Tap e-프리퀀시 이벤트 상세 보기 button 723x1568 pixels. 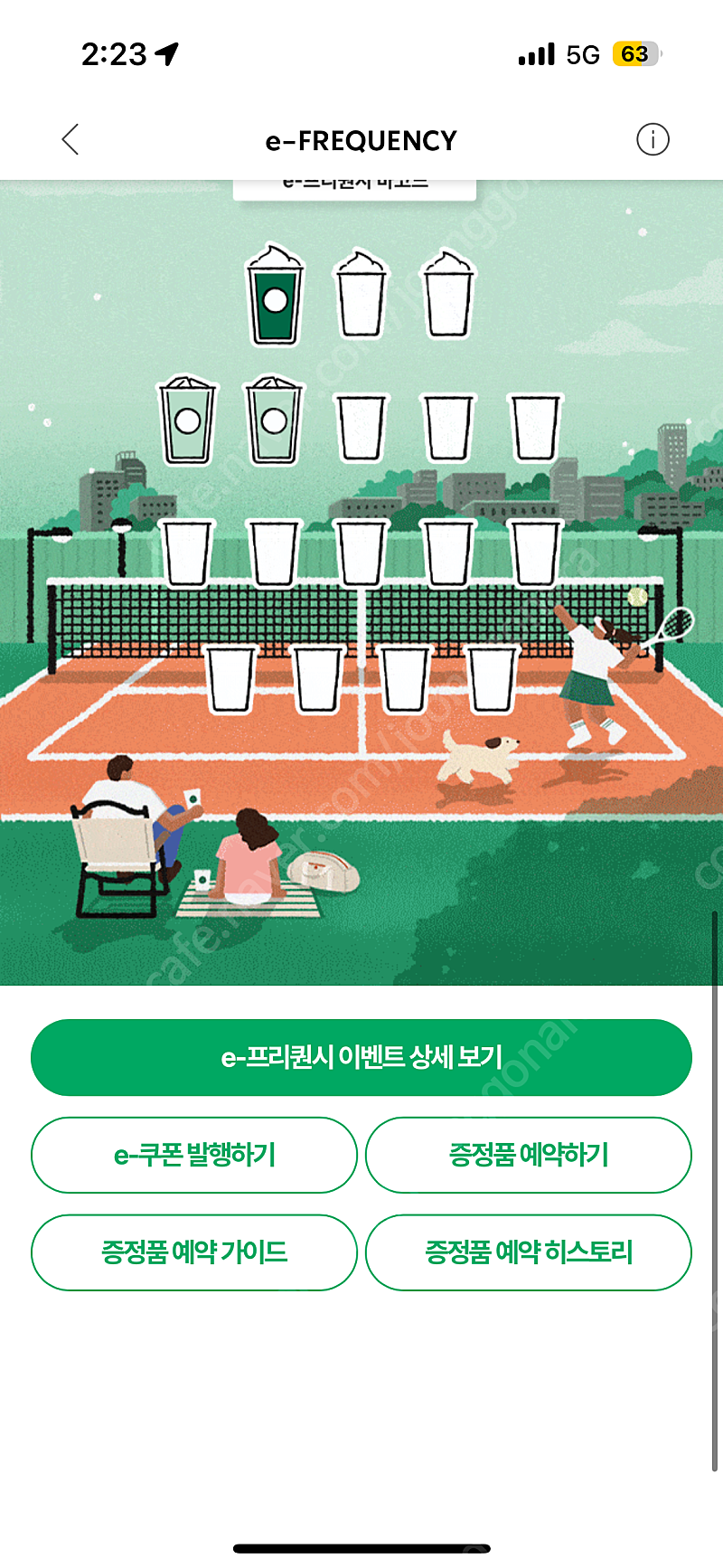(x=361, y=1057)
